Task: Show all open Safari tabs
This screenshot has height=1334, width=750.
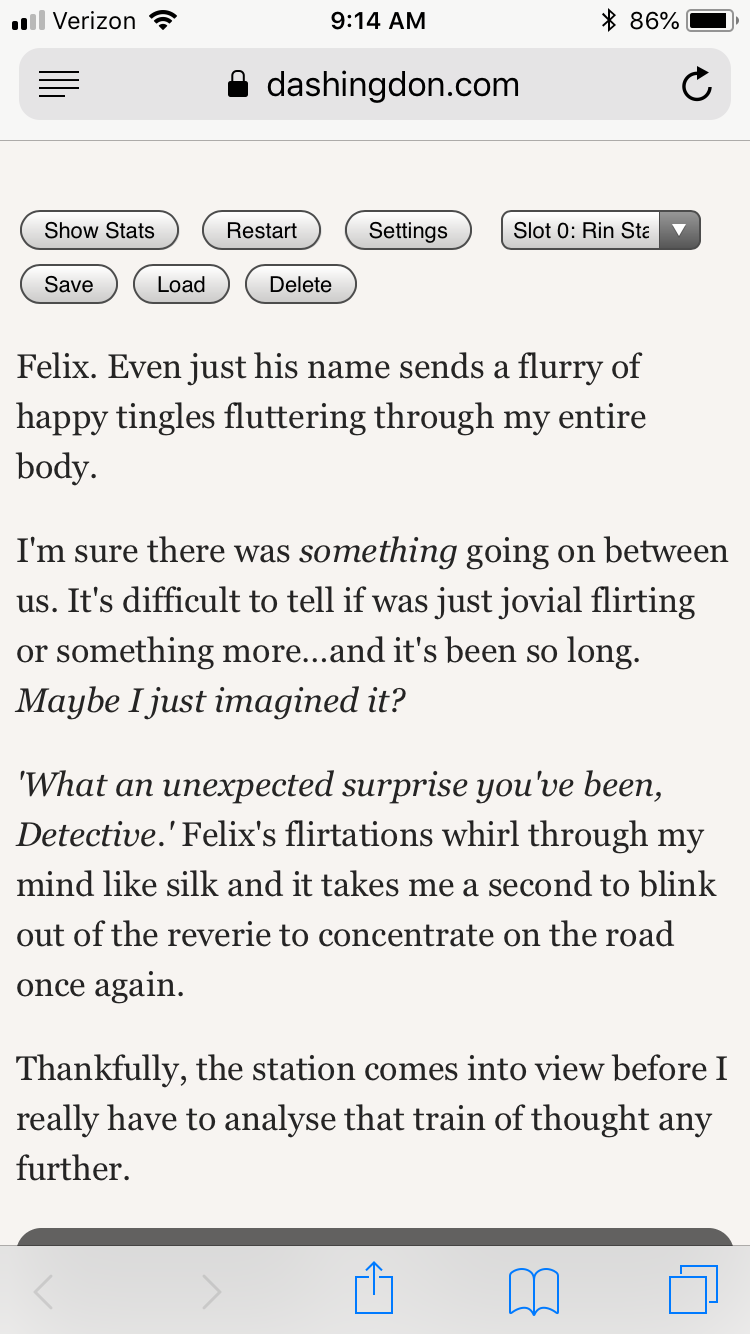Action: tap(692, 1289)
